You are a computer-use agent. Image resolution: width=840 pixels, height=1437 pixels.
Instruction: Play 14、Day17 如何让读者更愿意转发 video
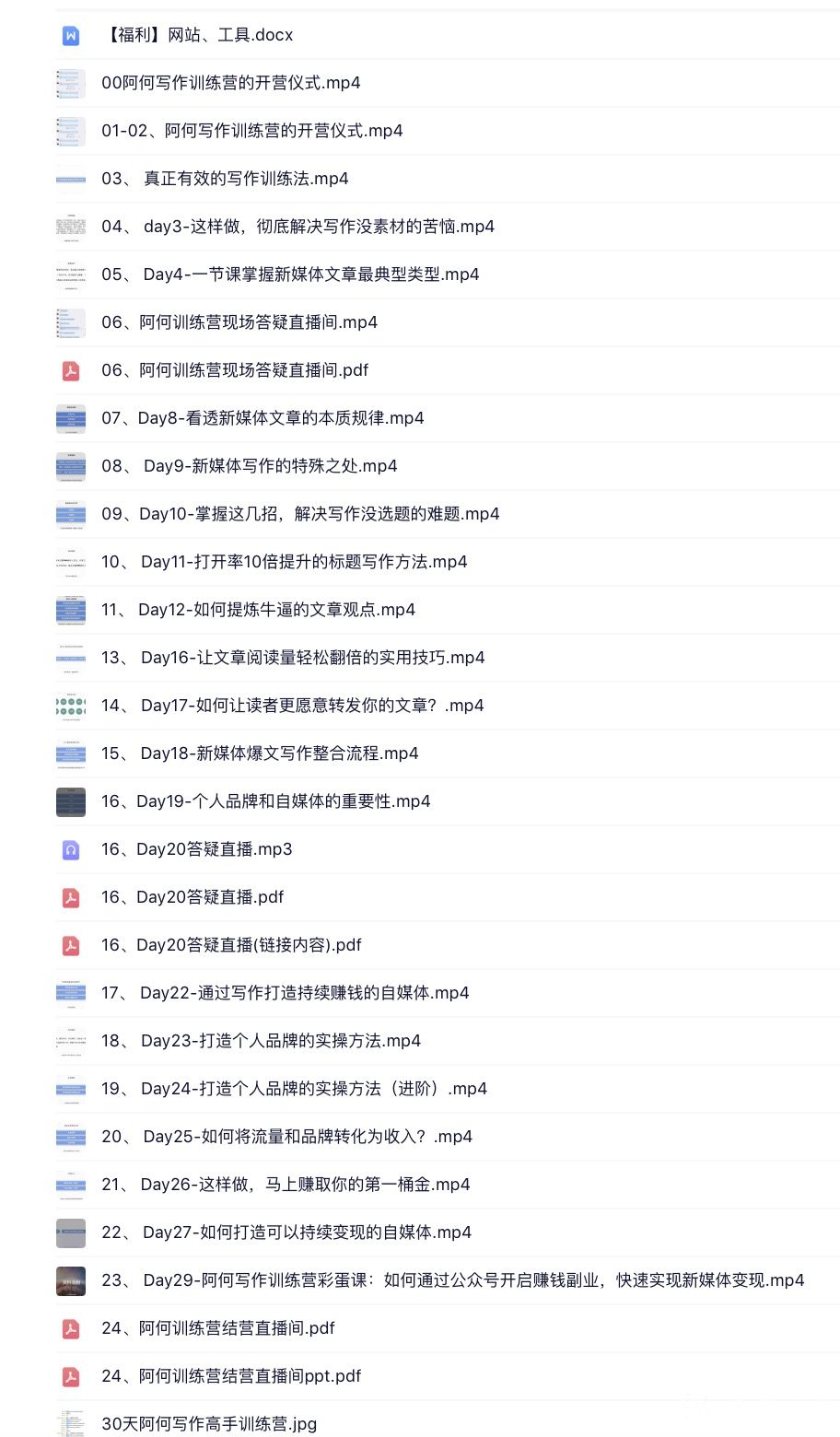coord(292,706)
